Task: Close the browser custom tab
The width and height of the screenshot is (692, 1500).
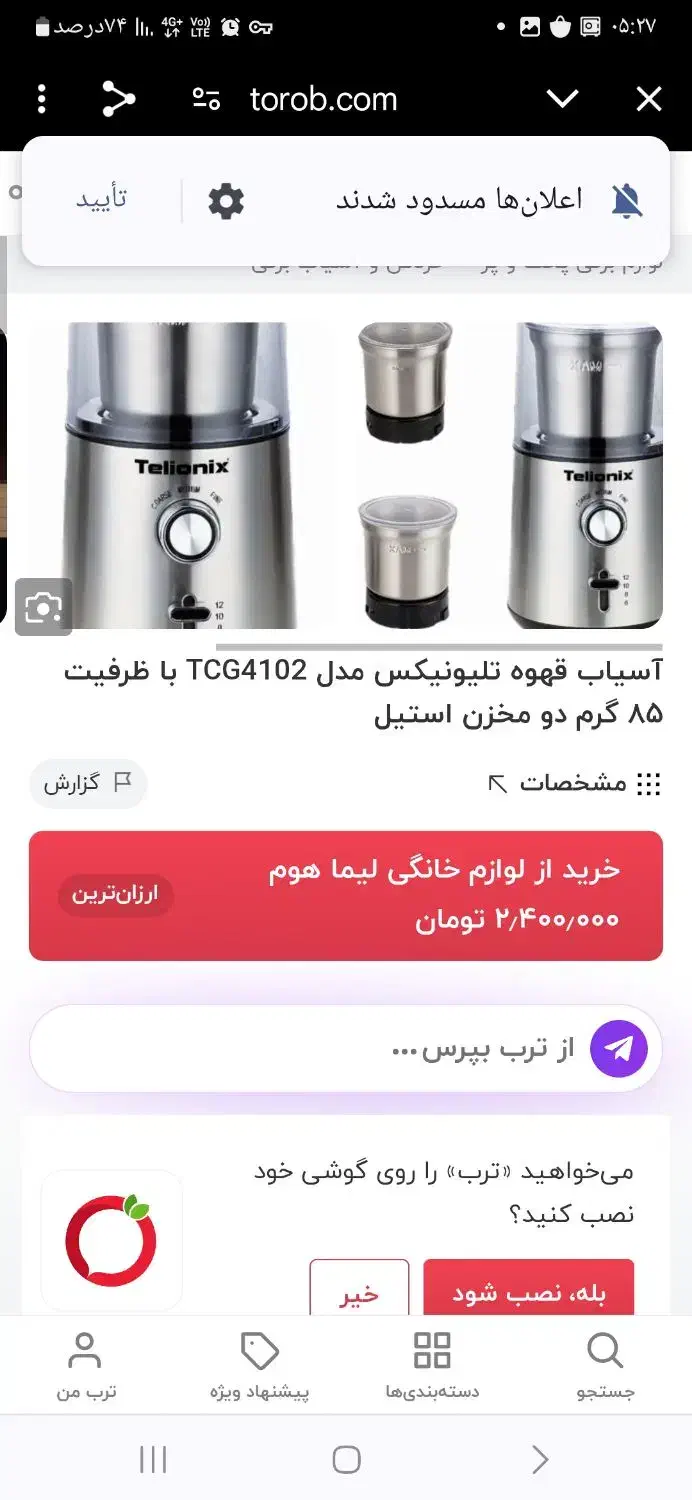Action: pos(649,99)
